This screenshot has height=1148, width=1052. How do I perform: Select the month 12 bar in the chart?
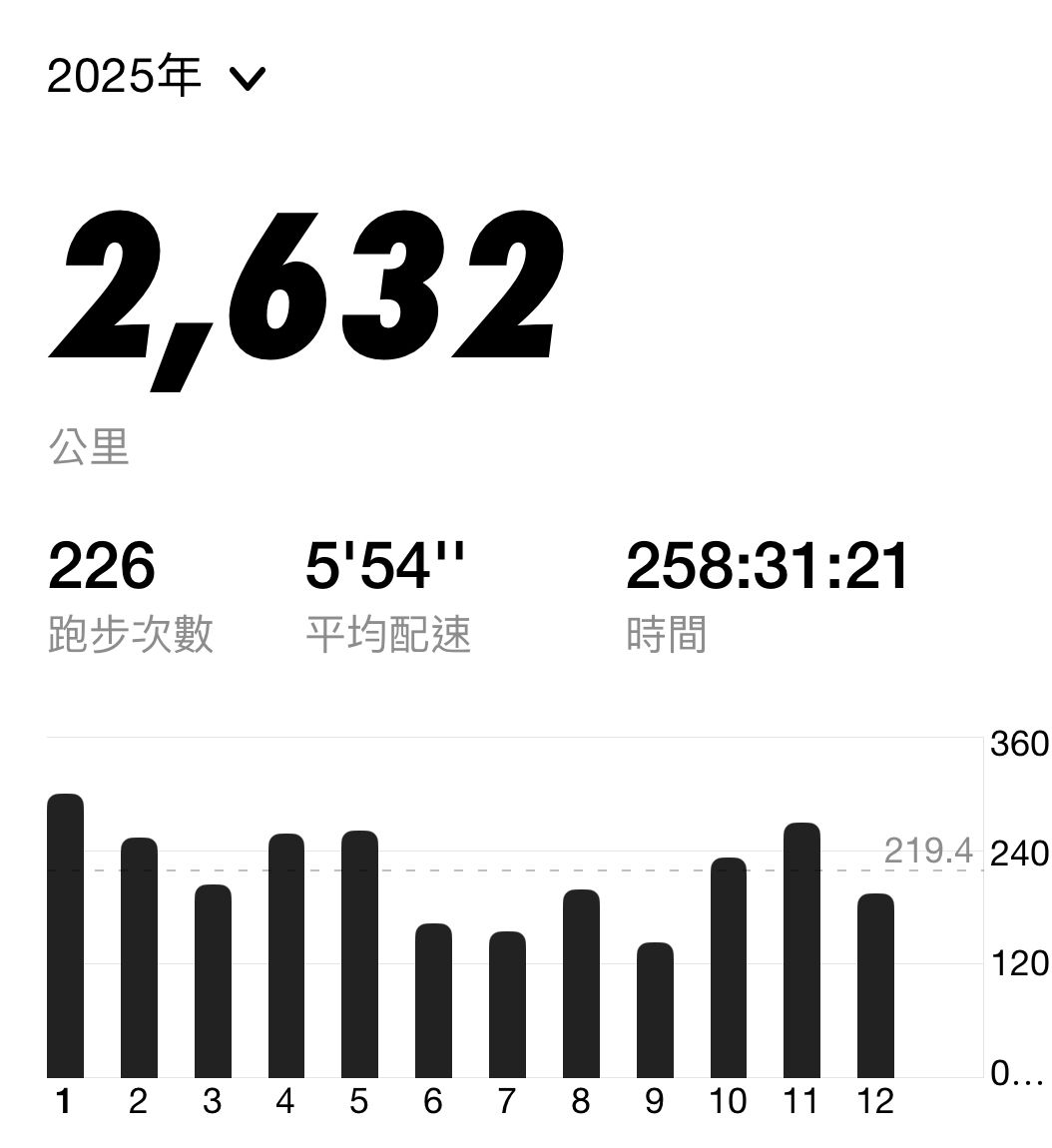[875, 985]
